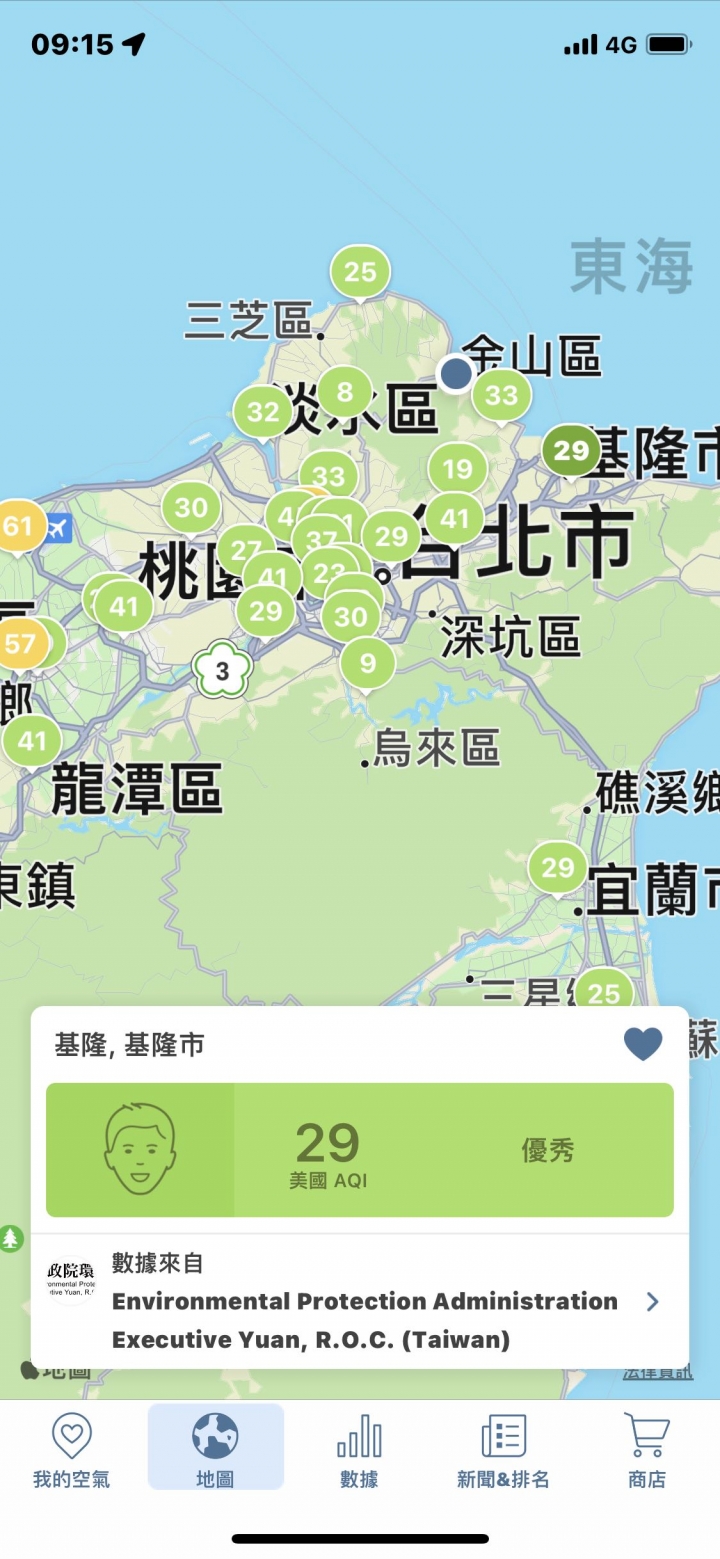Select the AQI 19 marker north of 台北市

coord(457,468)
